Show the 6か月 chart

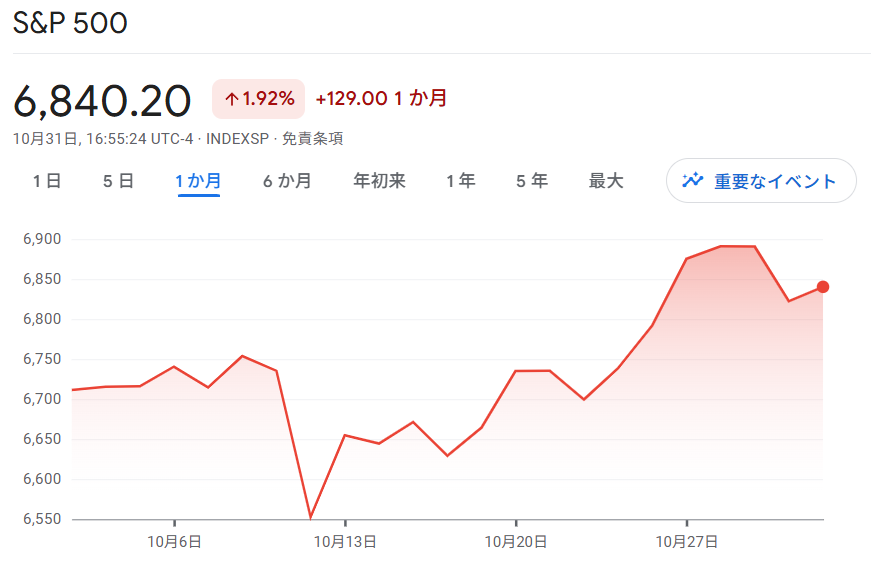[287, 181]
